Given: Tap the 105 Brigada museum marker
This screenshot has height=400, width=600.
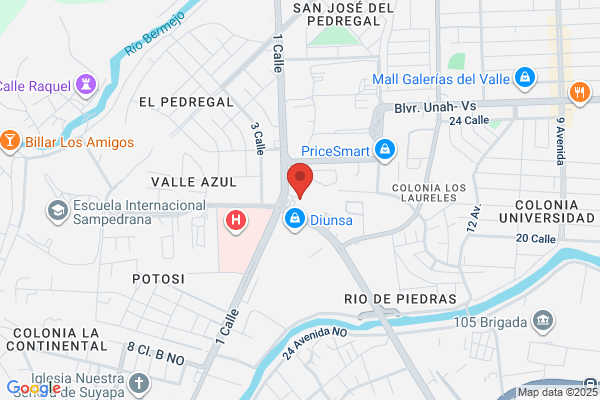Looking at the screenshot, I should (x=543, y=321).
